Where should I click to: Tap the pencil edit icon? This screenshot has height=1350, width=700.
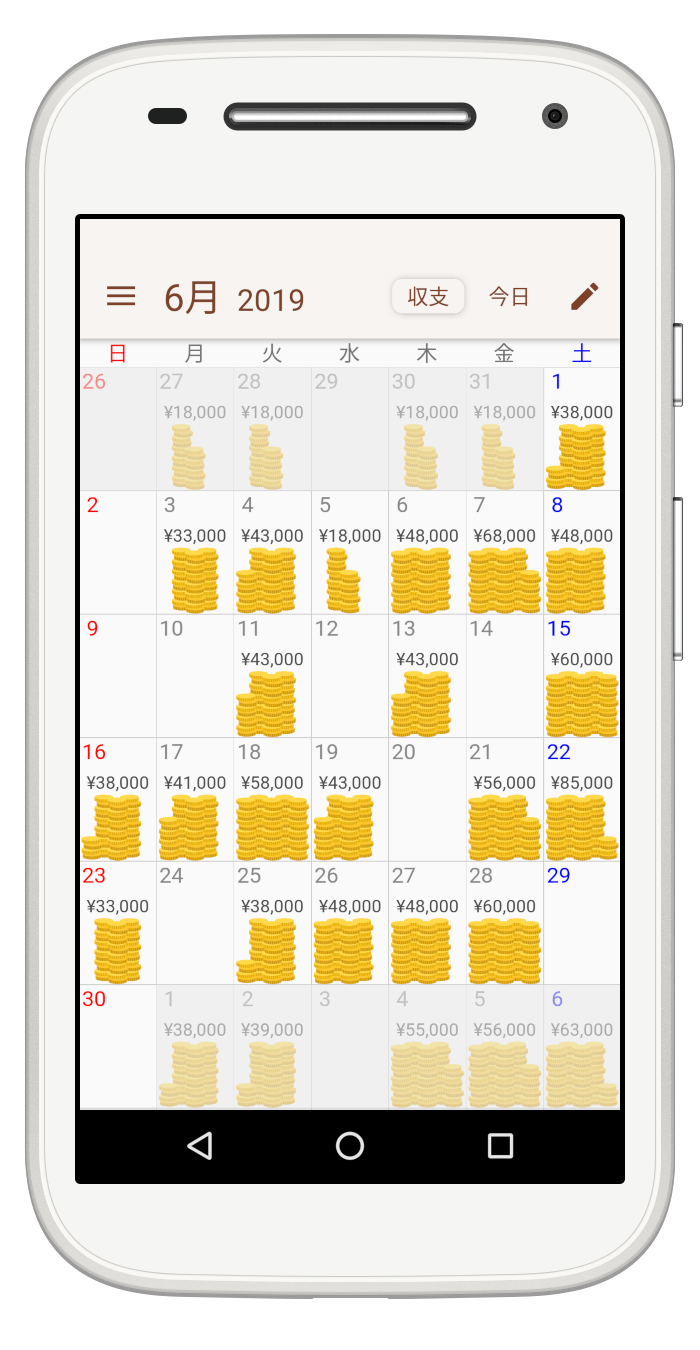point(585,296)
